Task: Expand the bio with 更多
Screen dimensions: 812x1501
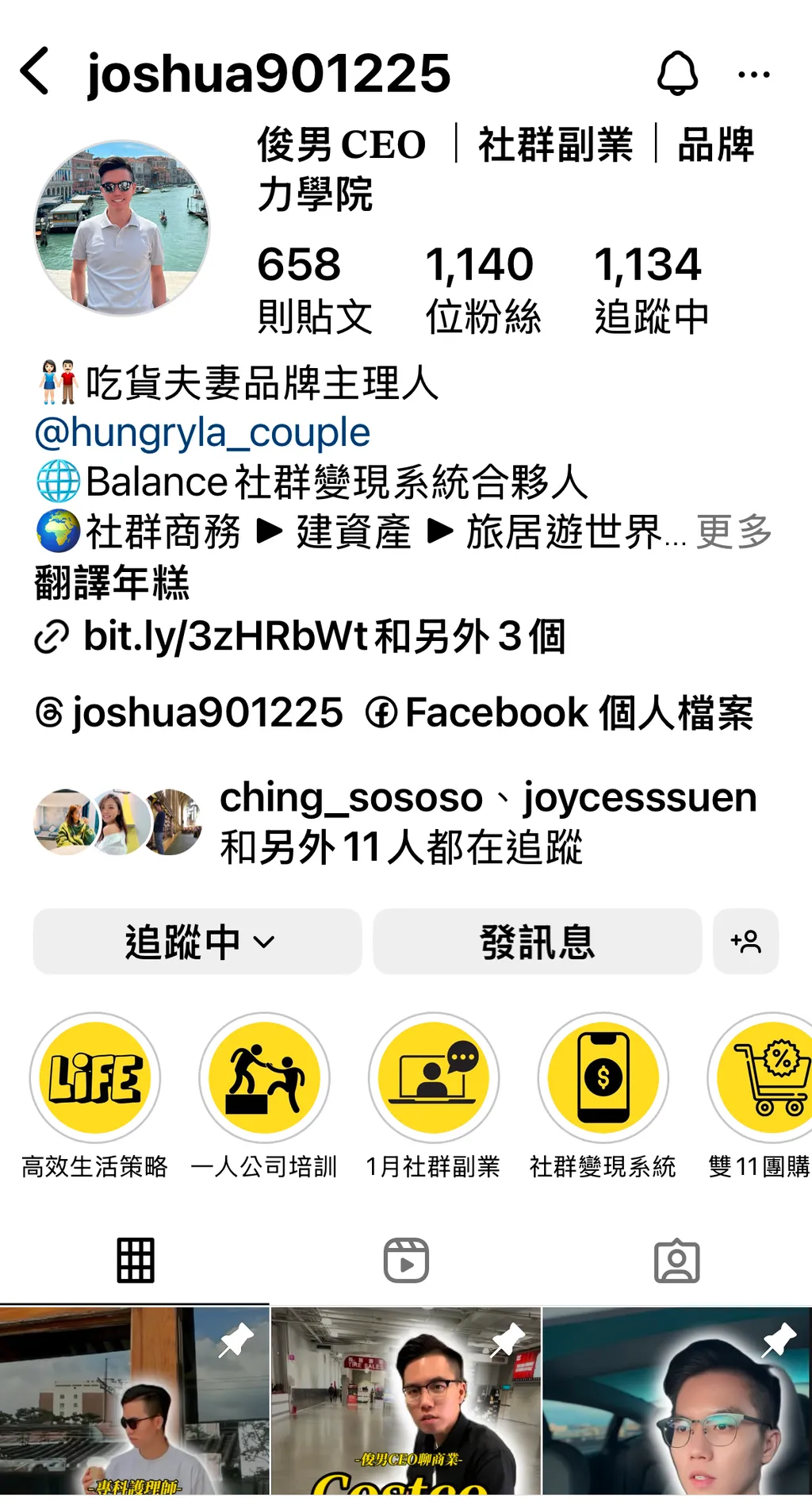Action: [734, 532]
